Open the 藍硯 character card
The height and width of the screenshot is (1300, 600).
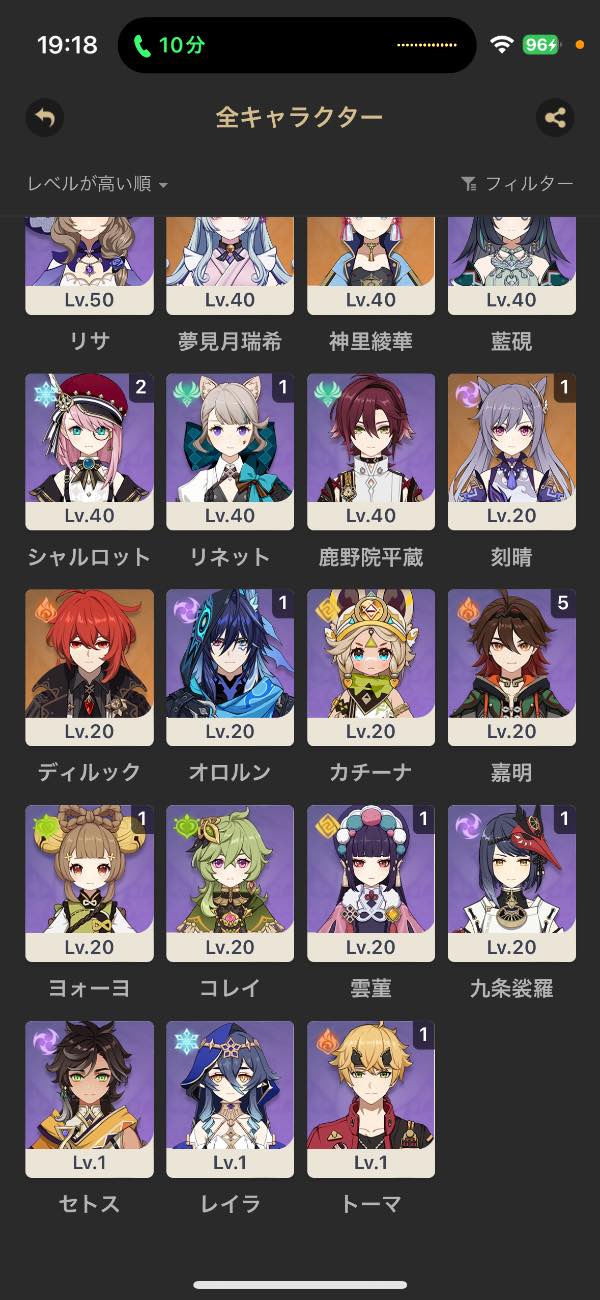point(512,265)
